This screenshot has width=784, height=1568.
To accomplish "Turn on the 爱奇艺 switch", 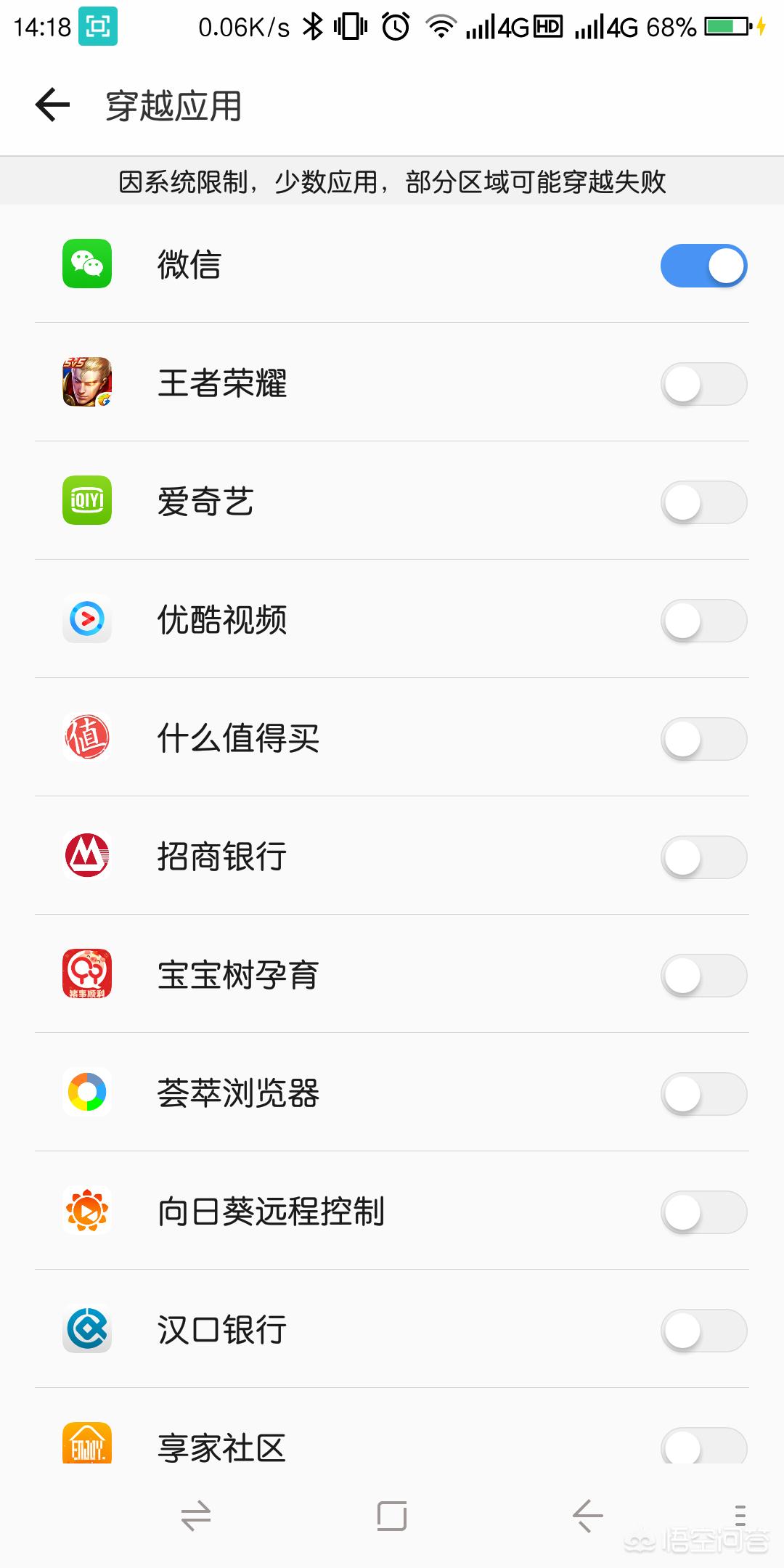I will point(703,502).
